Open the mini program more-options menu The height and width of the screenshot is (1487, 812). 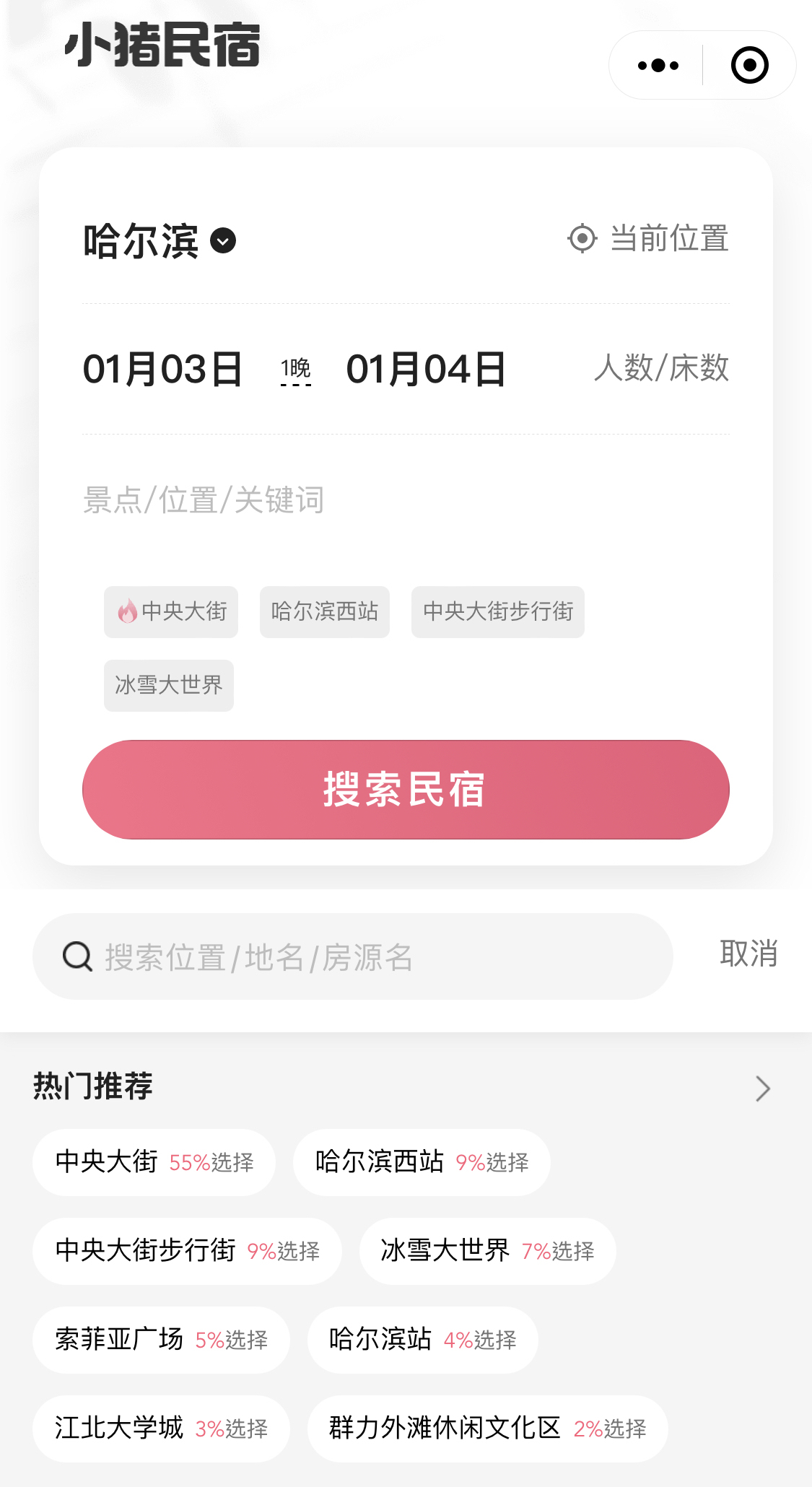pos(658,66)
